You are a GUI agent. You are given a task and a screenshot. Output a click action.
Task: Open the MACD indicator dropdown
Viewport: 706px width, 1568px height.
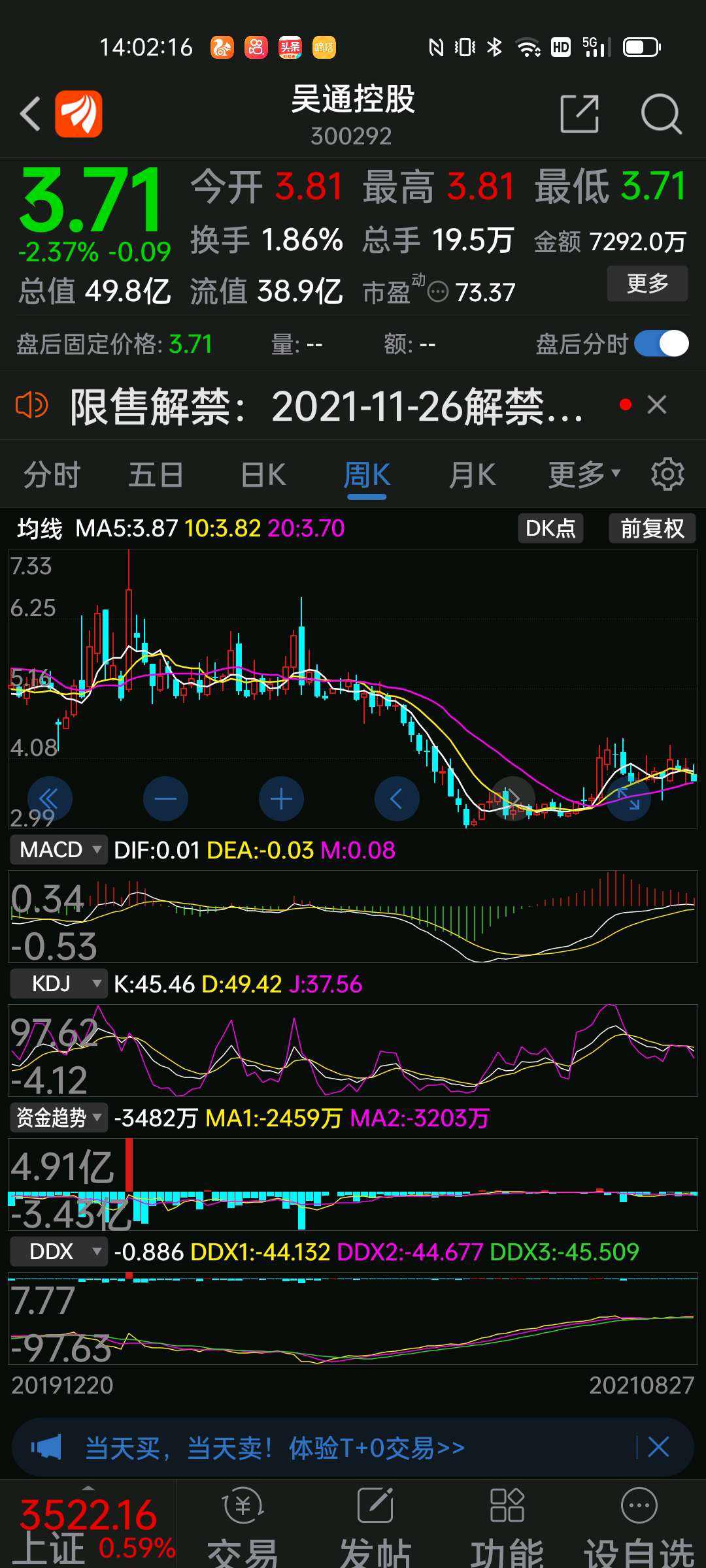(x=58, y=849)
